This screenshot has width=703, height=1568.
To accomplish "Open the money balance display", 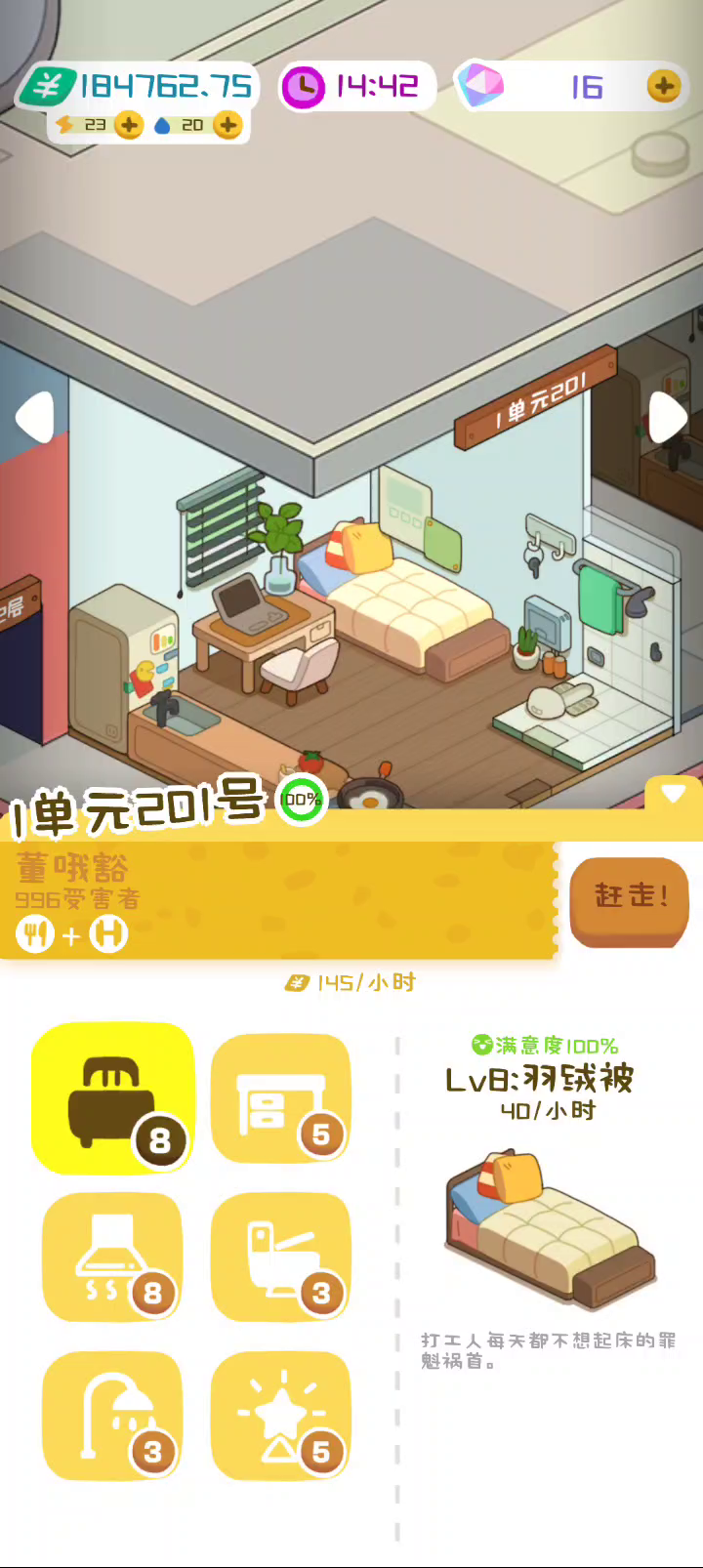I will pyautogui.click(x=137, y=87).
